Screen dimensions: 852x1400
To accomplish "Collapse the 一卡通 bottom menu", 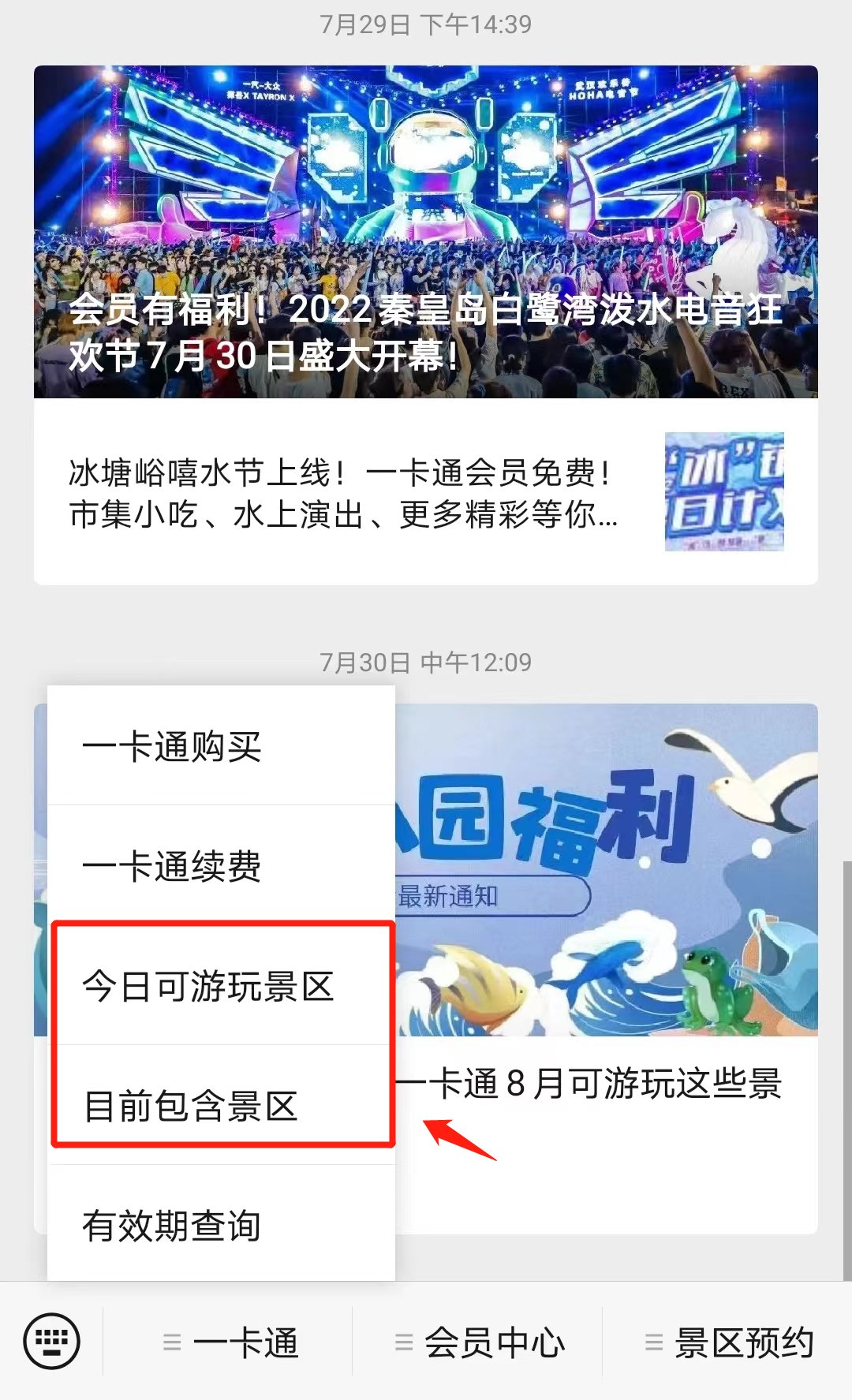I will [229, 1342].
